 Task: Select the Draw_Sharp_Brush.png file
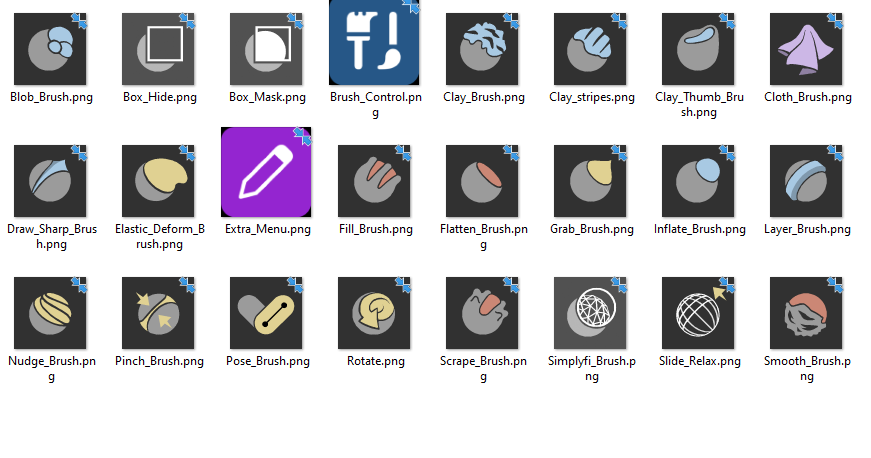click(x=51, y=181)
